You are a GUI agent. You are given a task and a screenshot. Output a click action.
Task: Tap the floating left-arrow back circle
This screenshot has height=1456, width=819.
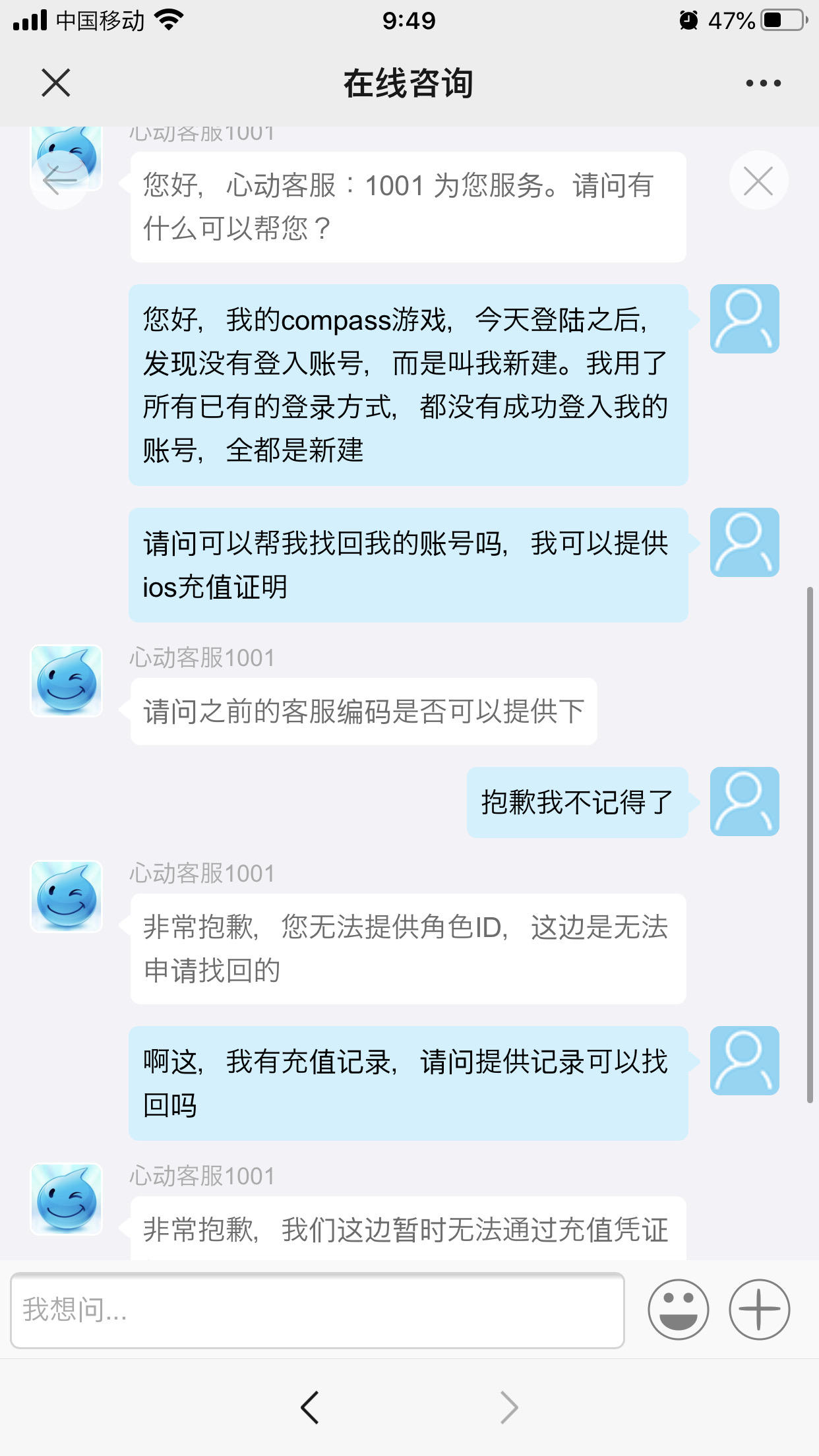pos(59,180)
